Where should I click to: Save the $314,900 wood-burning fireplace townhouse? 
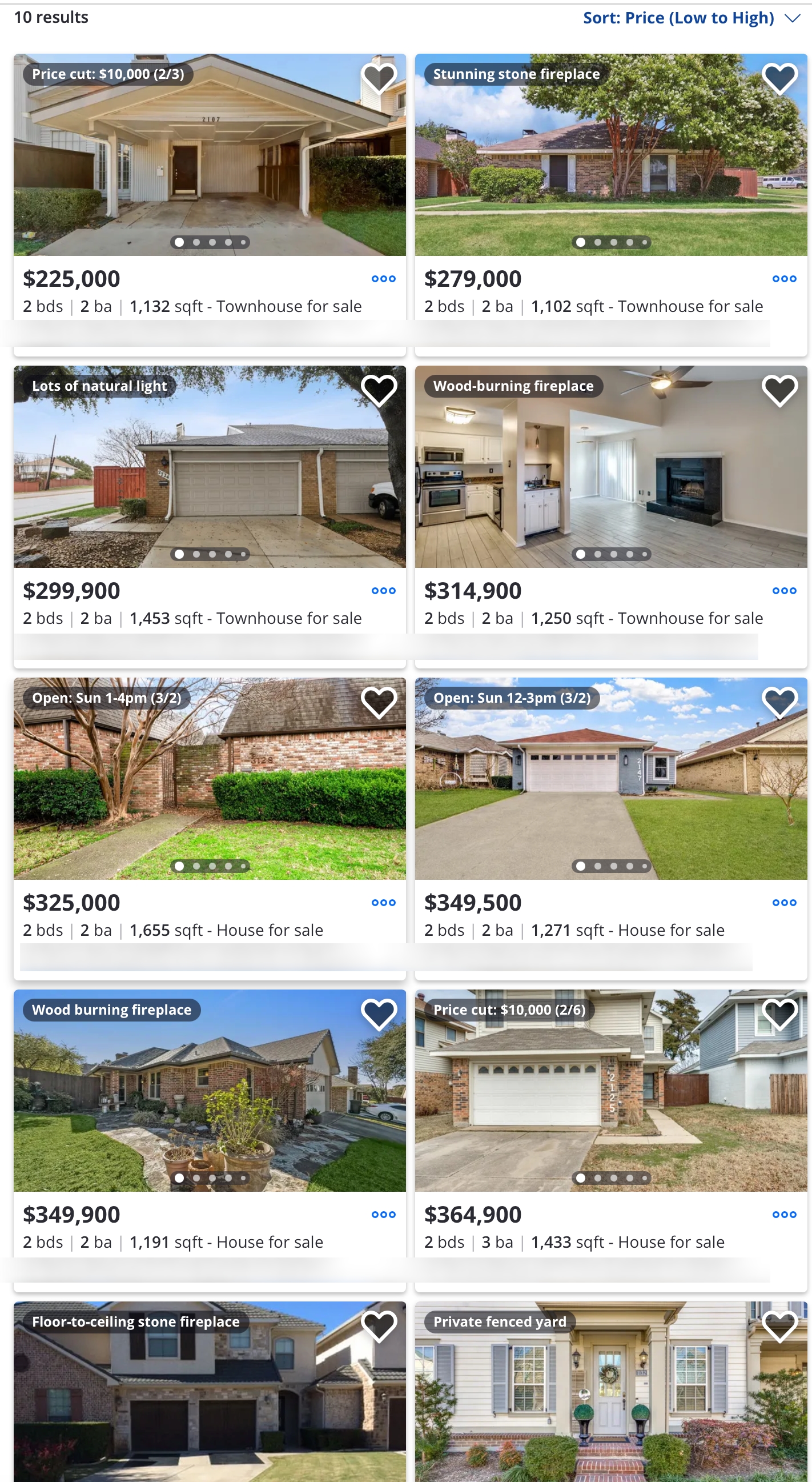pos(779,390)
